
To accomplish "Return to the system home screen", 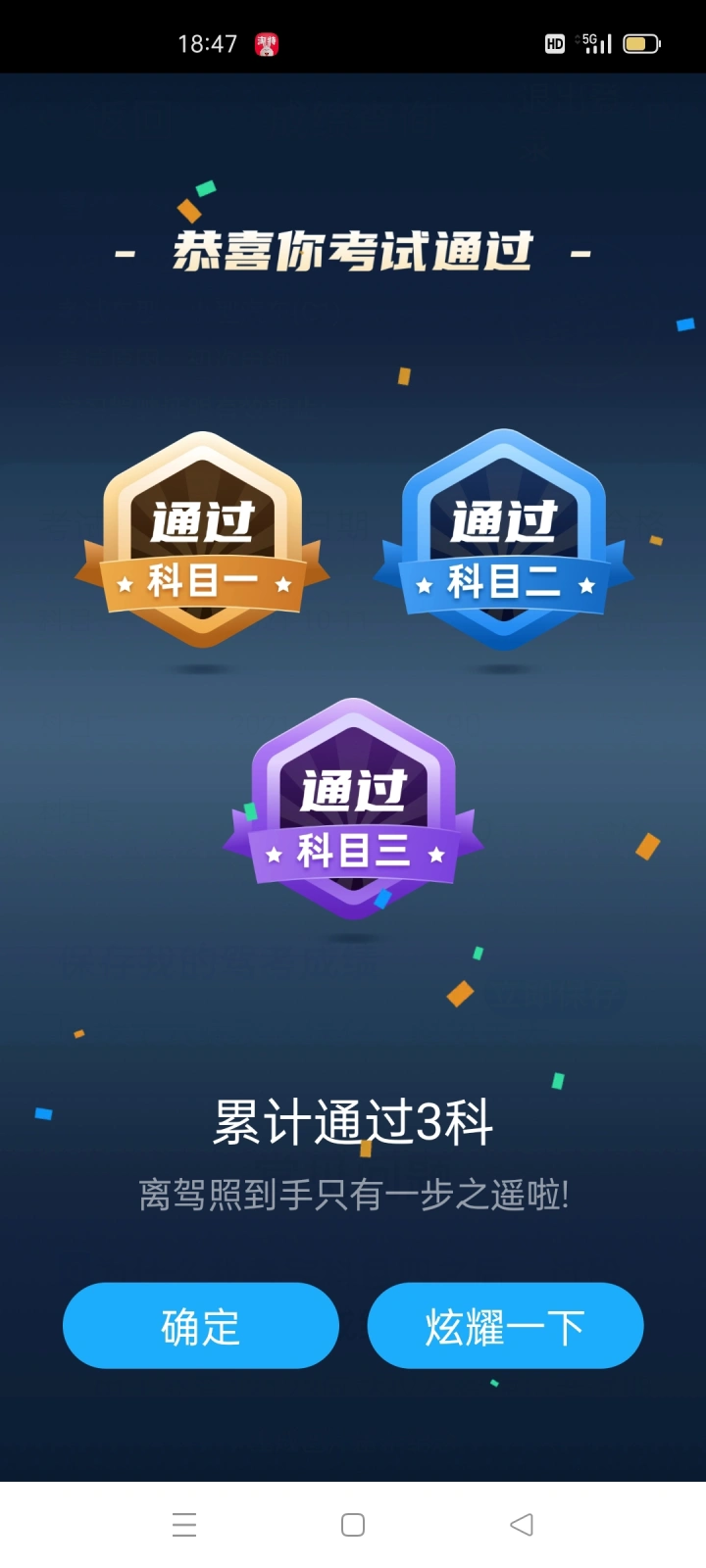I will pos(353,1524).
